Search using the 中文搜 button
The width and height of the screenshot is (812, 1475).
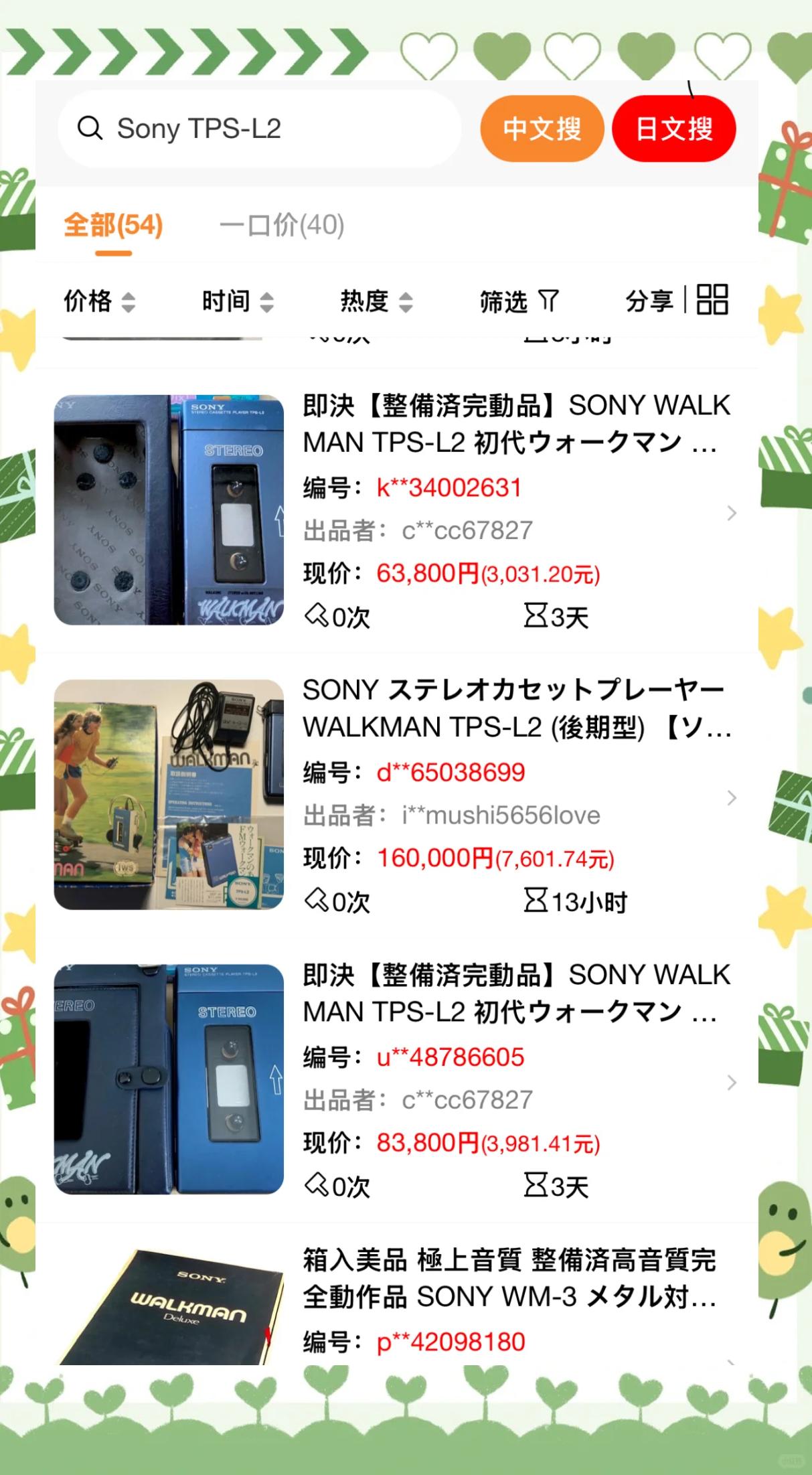542,129
